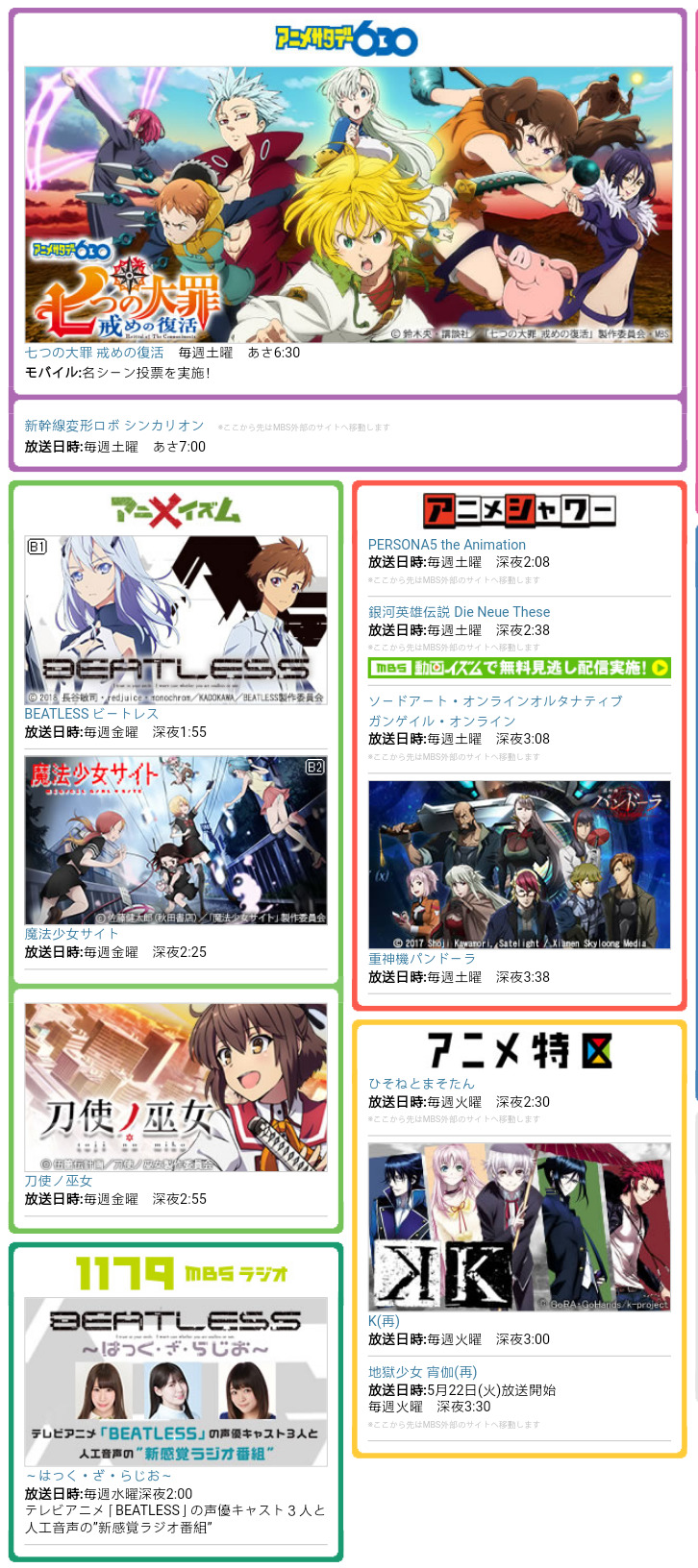Open the 重神機パンドーラ text link
Viewport: 698px width, 1568px height.
point(421,959)
